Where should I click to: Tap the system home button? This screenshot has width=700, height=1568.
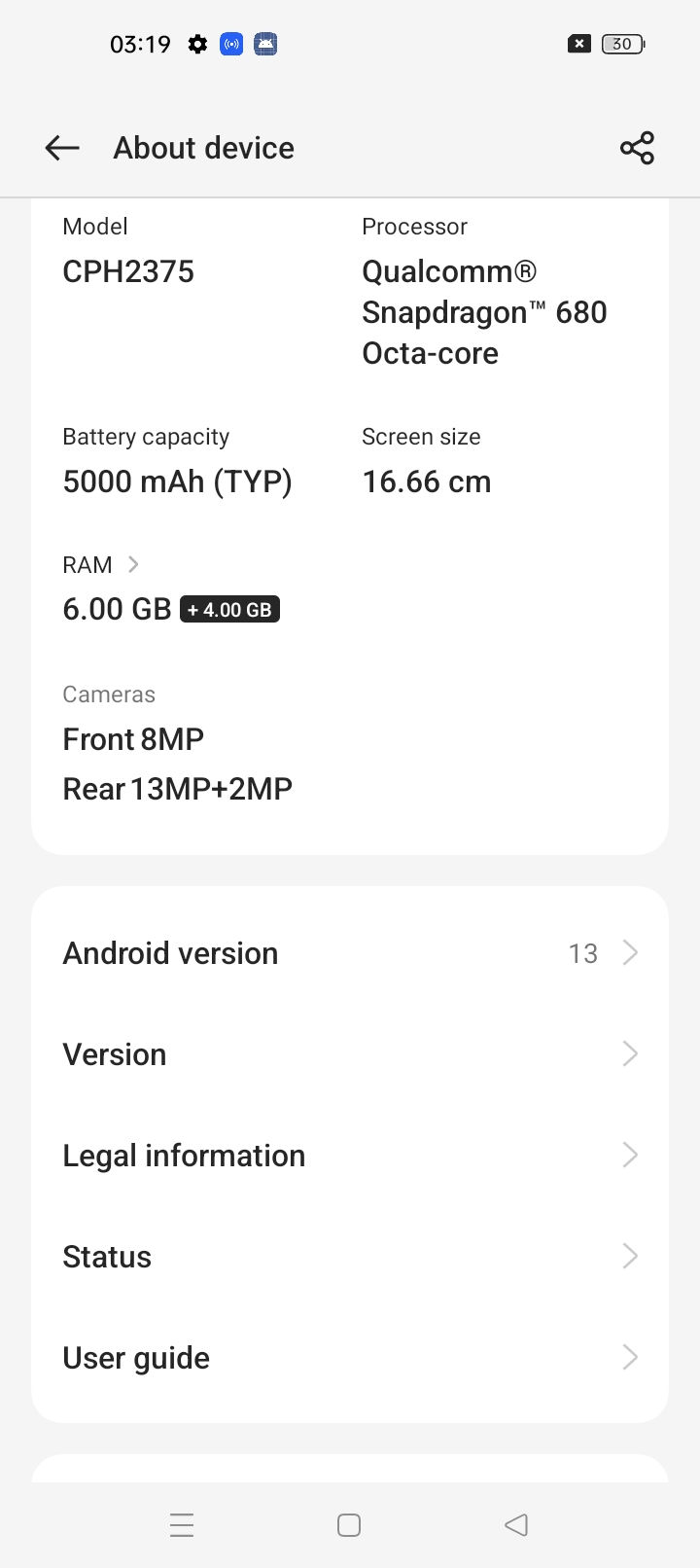pyautogui.click(x=349, y=1524)
